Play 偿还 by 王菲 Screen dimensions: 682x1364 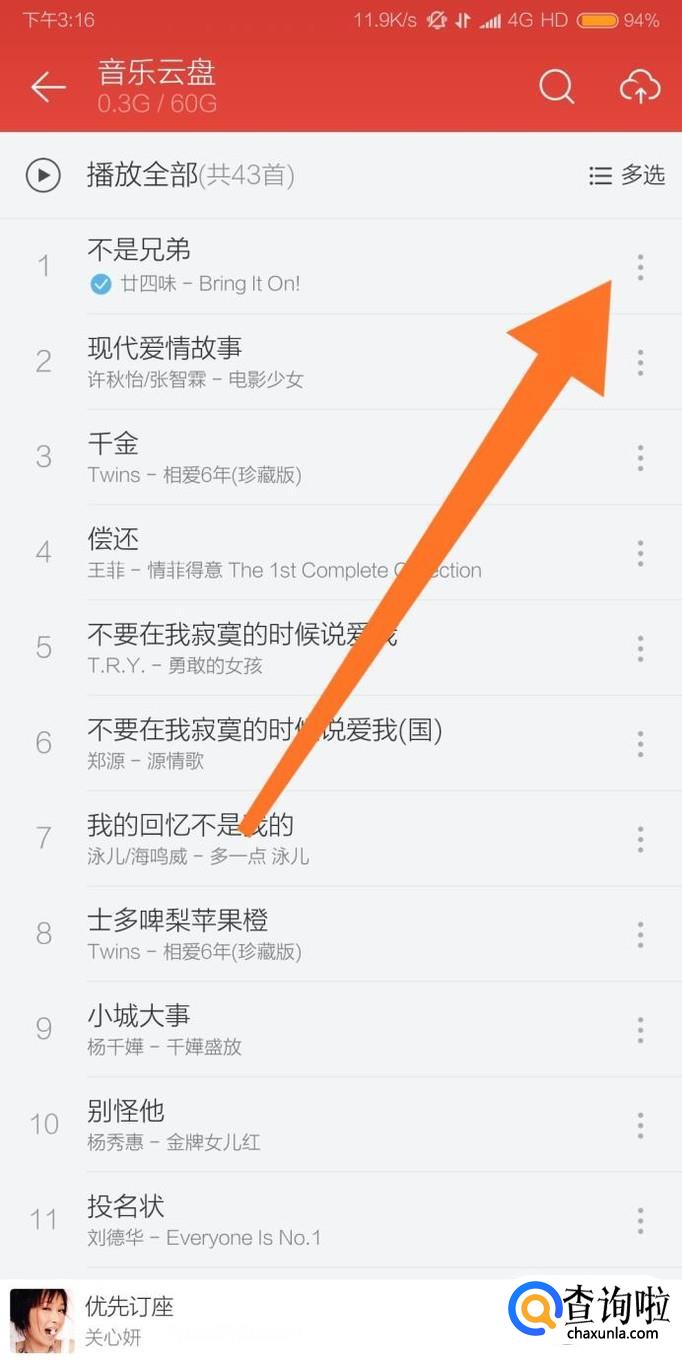coord(300,552)
